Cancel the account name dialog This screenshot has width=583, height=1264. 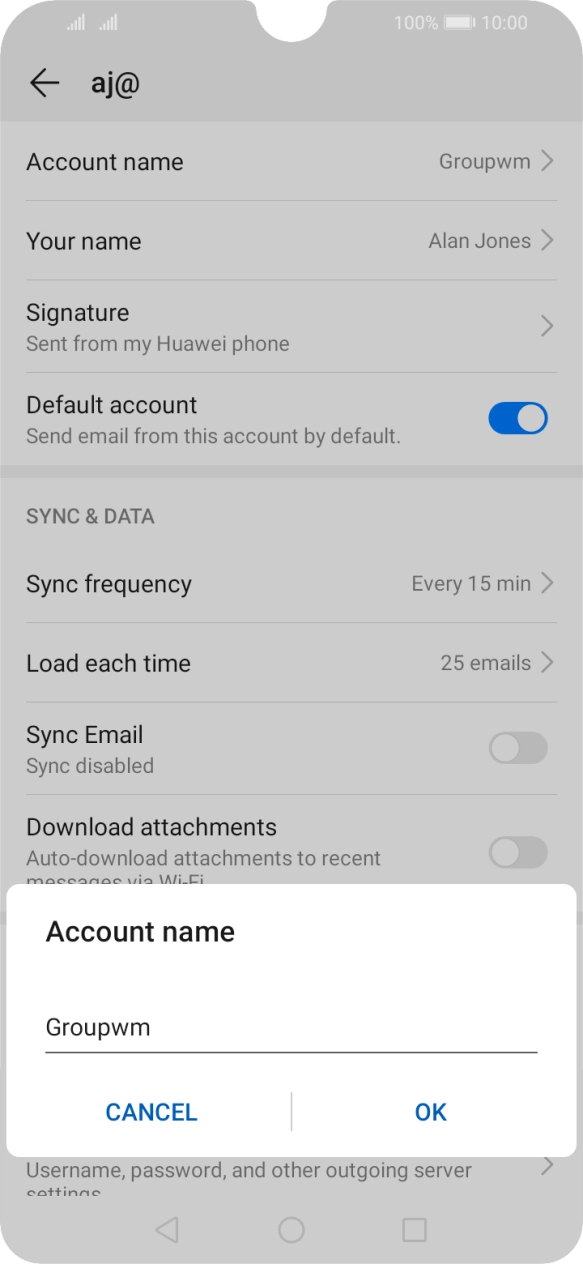click(x=152, y=1112)
